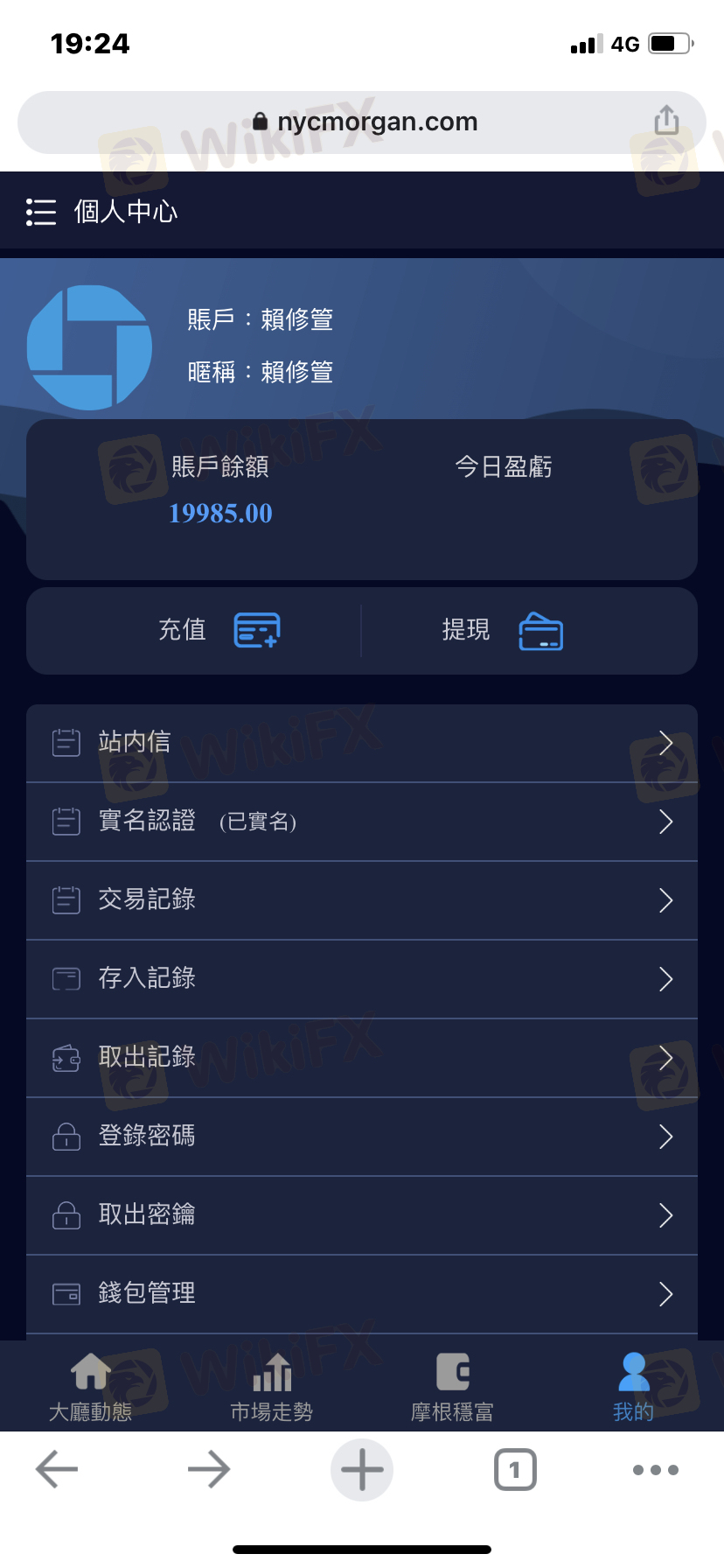The image size is (724, 1568).
Task: Open 站內信 messages
Action: (362, 743)
